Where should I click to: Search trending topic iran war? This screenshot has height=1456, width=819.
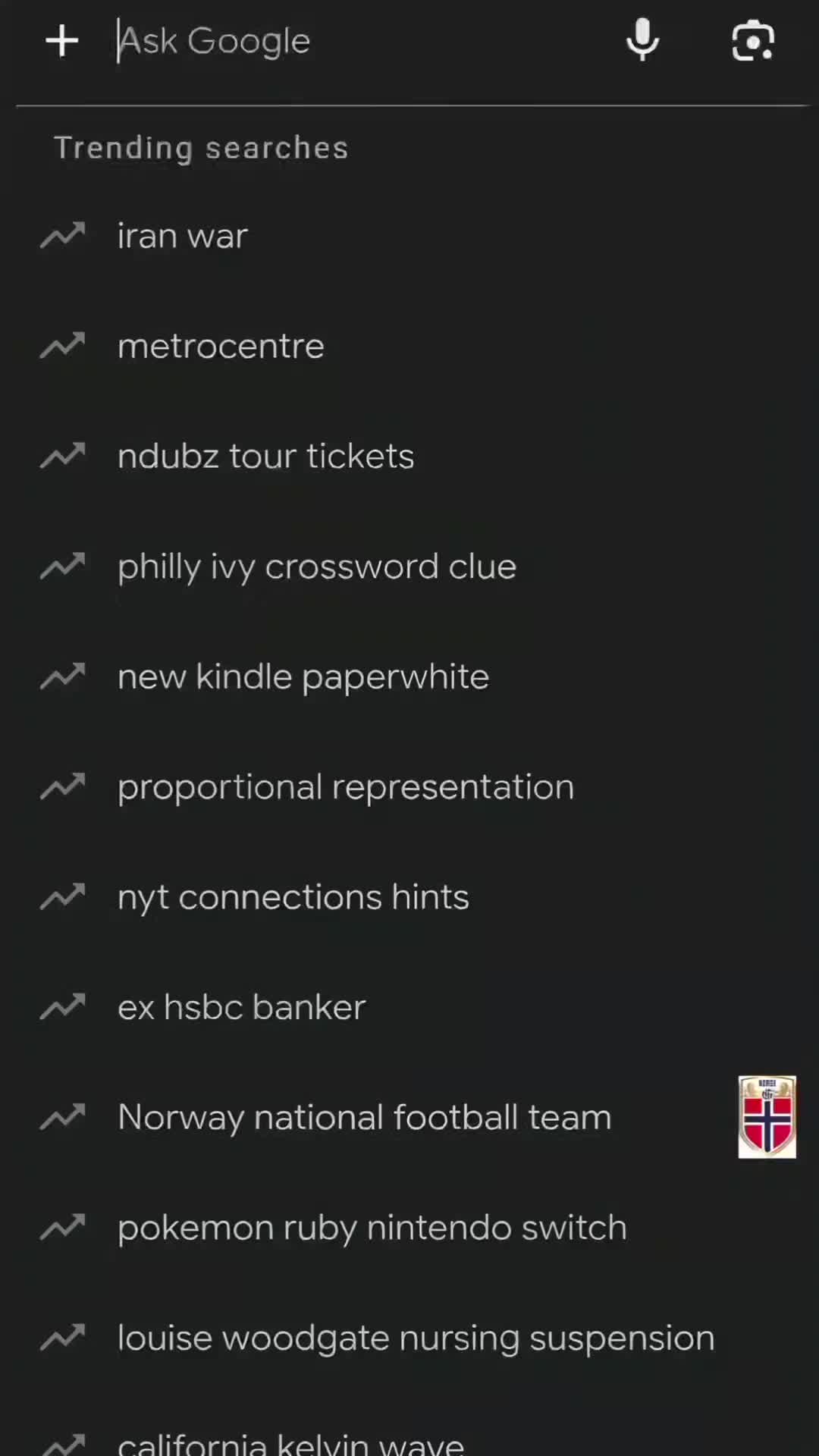pyautogui.click(x=409, y=236)
